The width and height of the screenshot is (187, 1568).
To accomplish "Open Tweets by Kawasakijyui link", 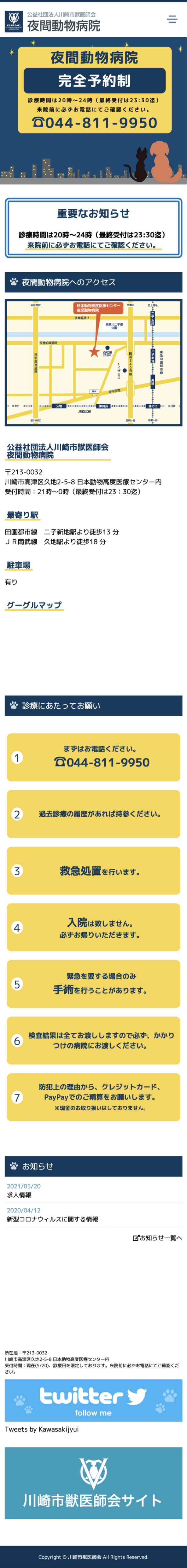I will (x=42, y=1429).
